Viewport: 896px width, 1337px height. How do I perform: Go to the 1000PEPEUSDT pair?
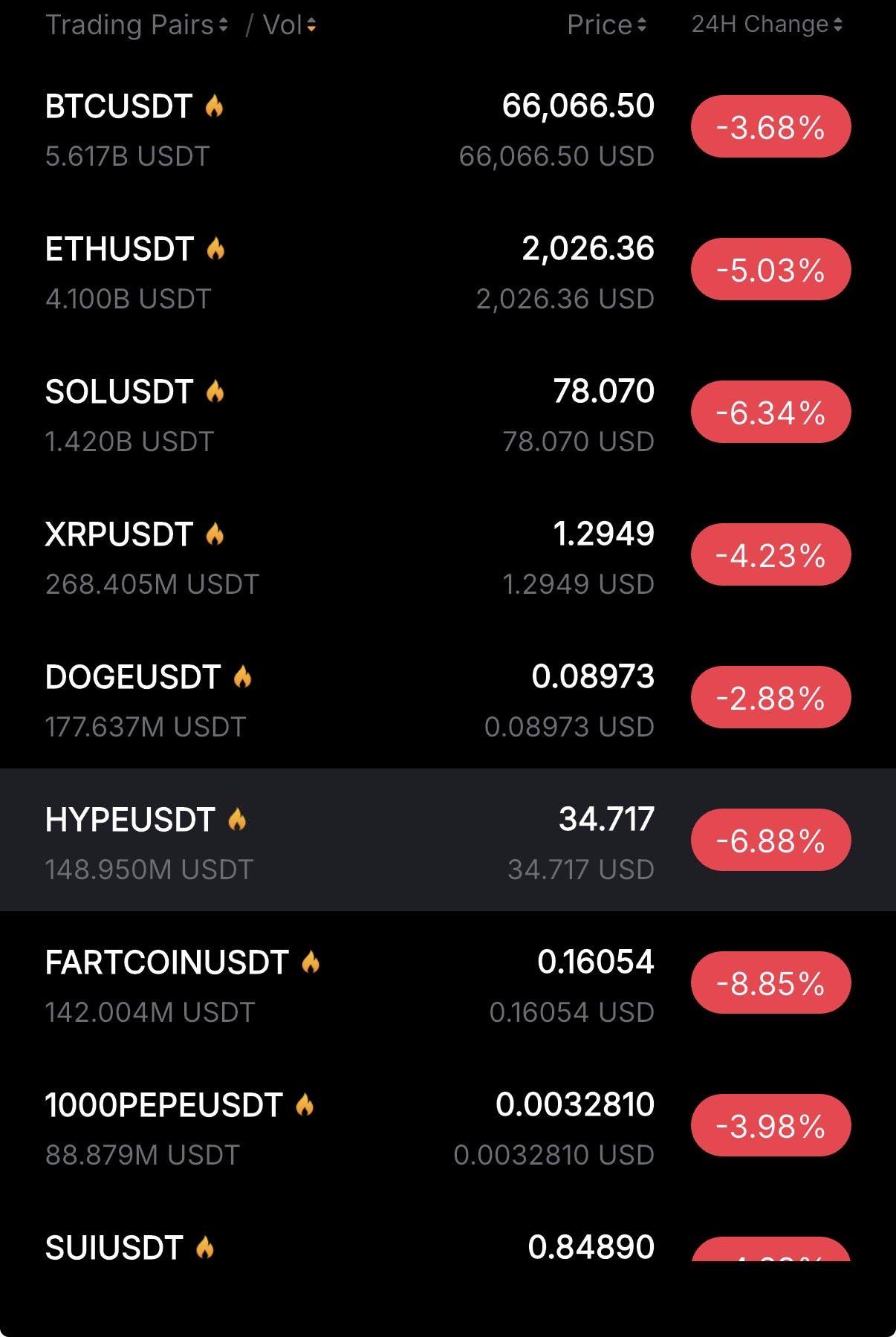[x=163, y=1106]
